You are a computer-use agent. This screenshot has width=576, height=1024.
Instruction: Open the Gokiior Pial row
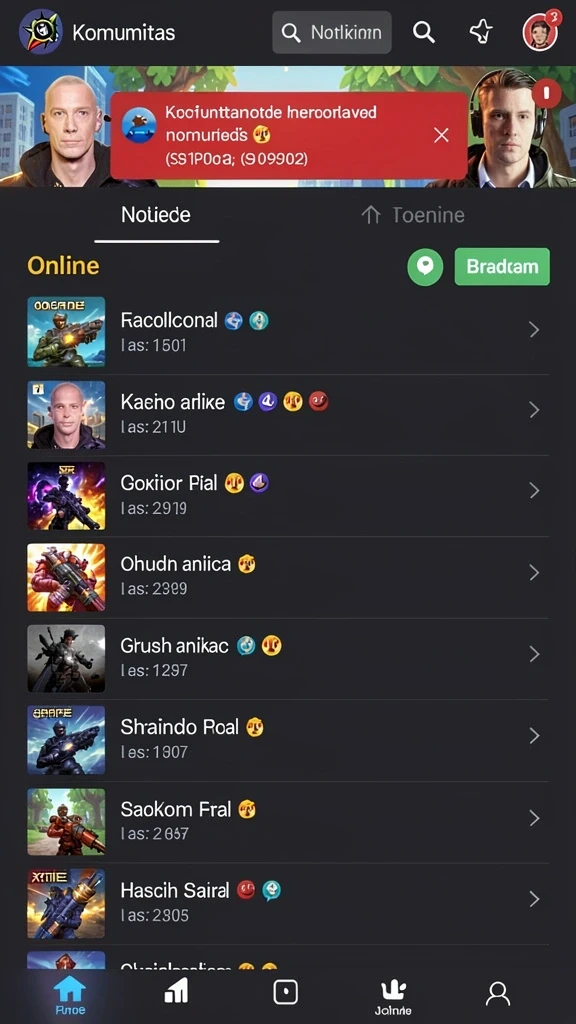pos(288,496)
